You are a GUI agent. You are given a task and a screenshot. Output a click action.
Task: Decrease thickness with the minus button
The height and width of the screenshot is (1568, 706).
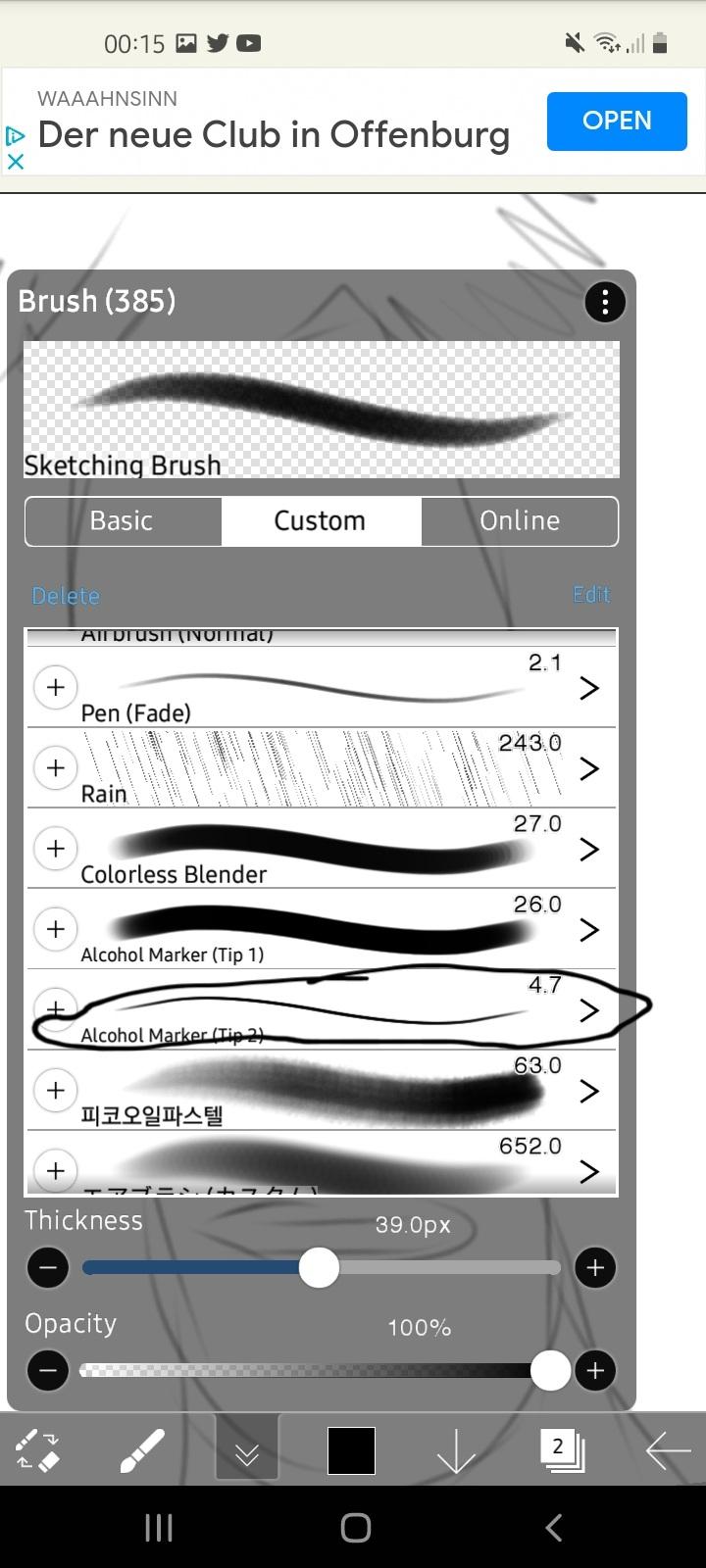48,1268
